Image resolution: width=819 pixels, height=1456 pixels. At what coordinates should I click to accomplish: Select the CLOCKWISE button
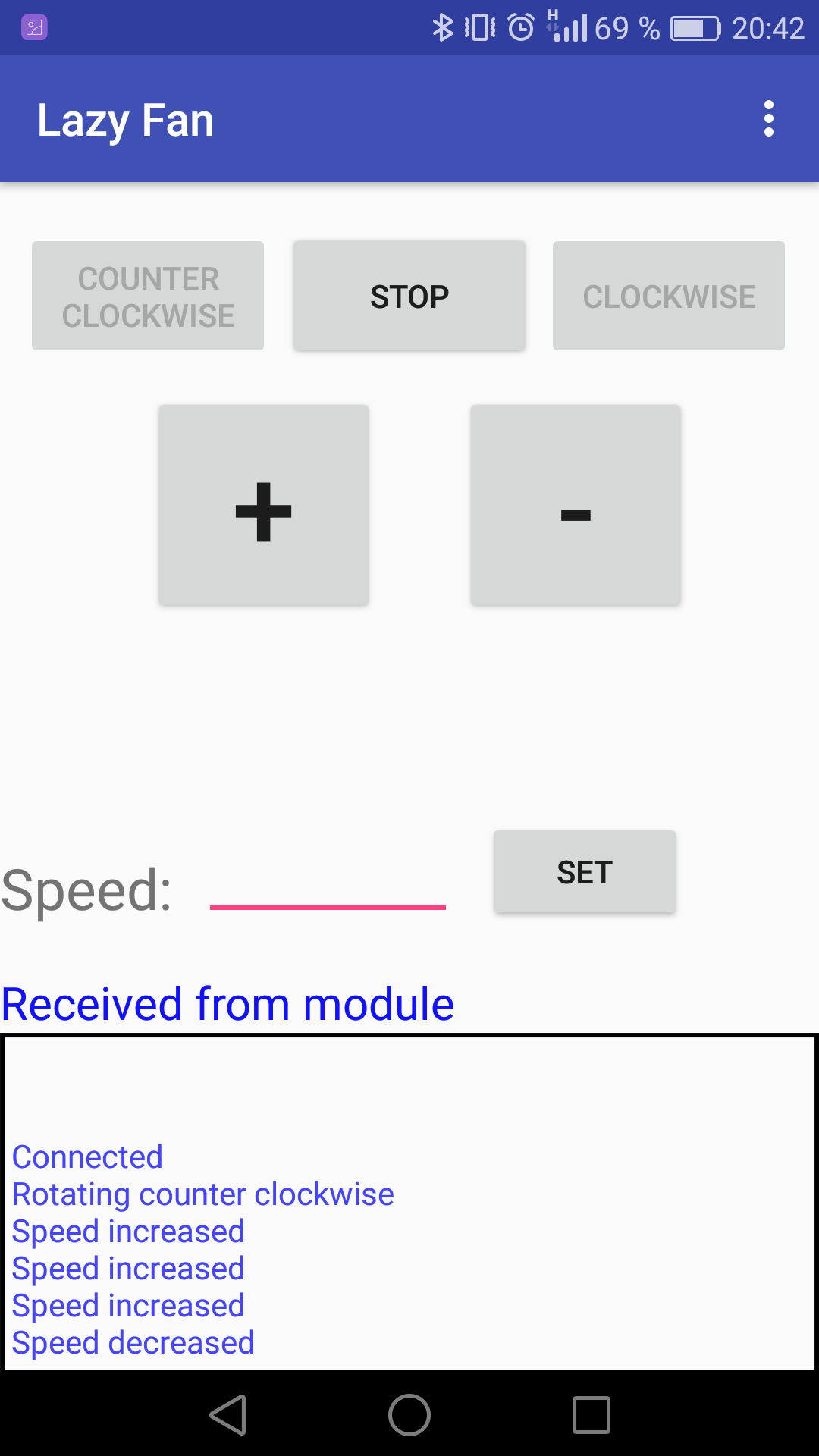(669, 296)
